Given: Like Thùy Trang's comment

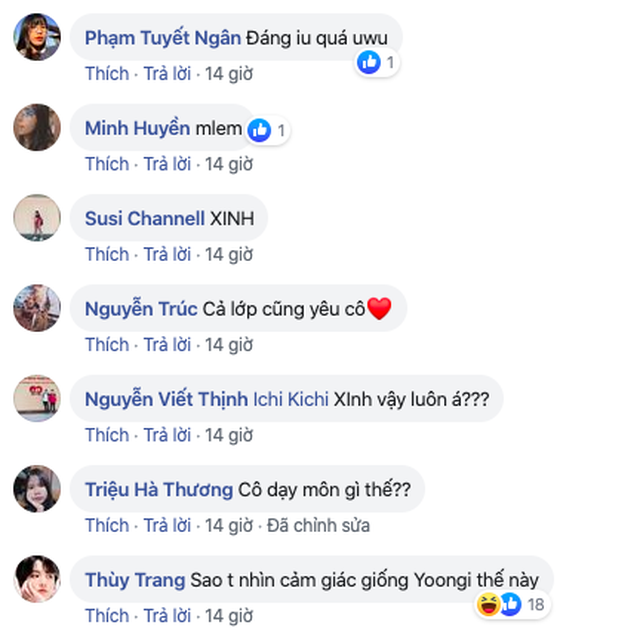Looking at the screenshot, I should [106, 615].
